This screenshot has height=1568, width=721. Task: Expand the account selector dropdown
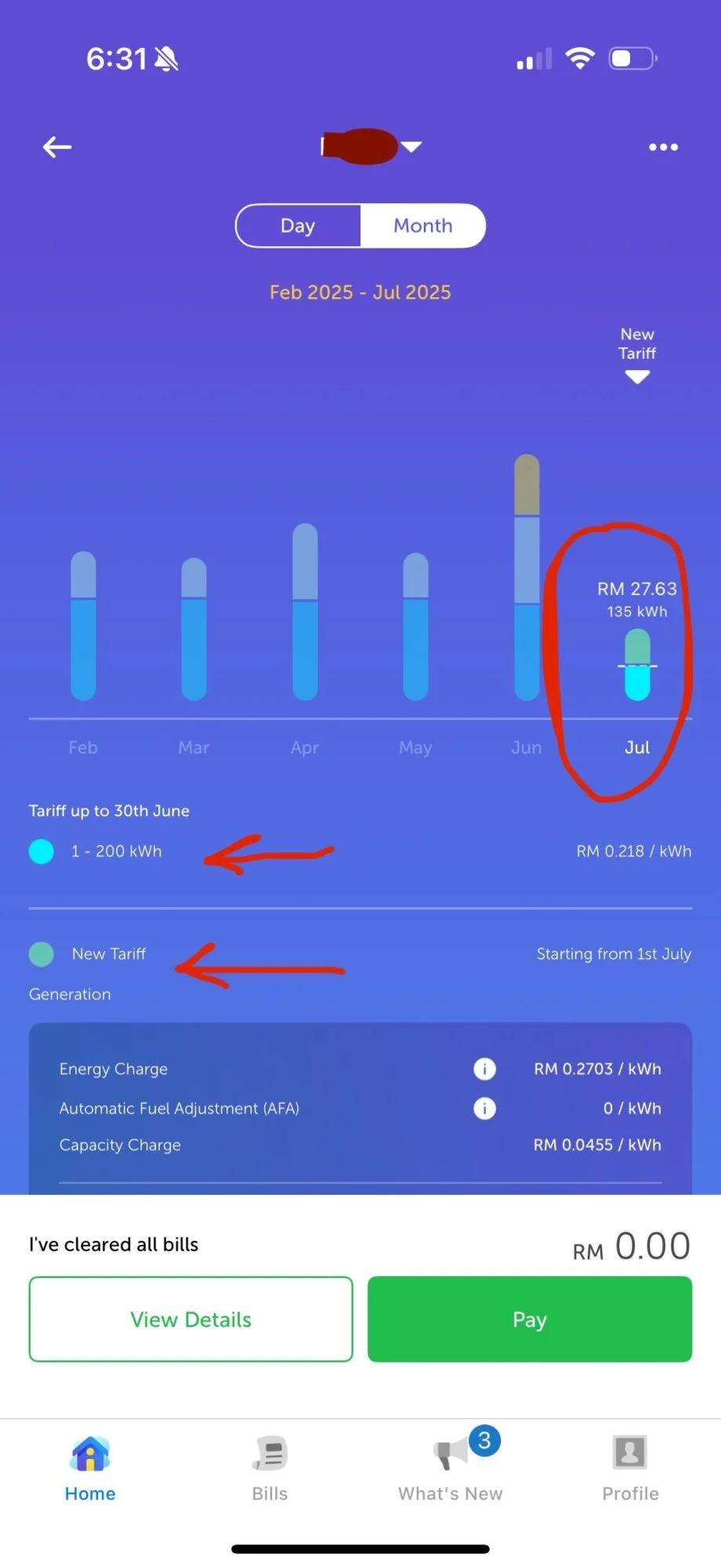tap(411, 146)
